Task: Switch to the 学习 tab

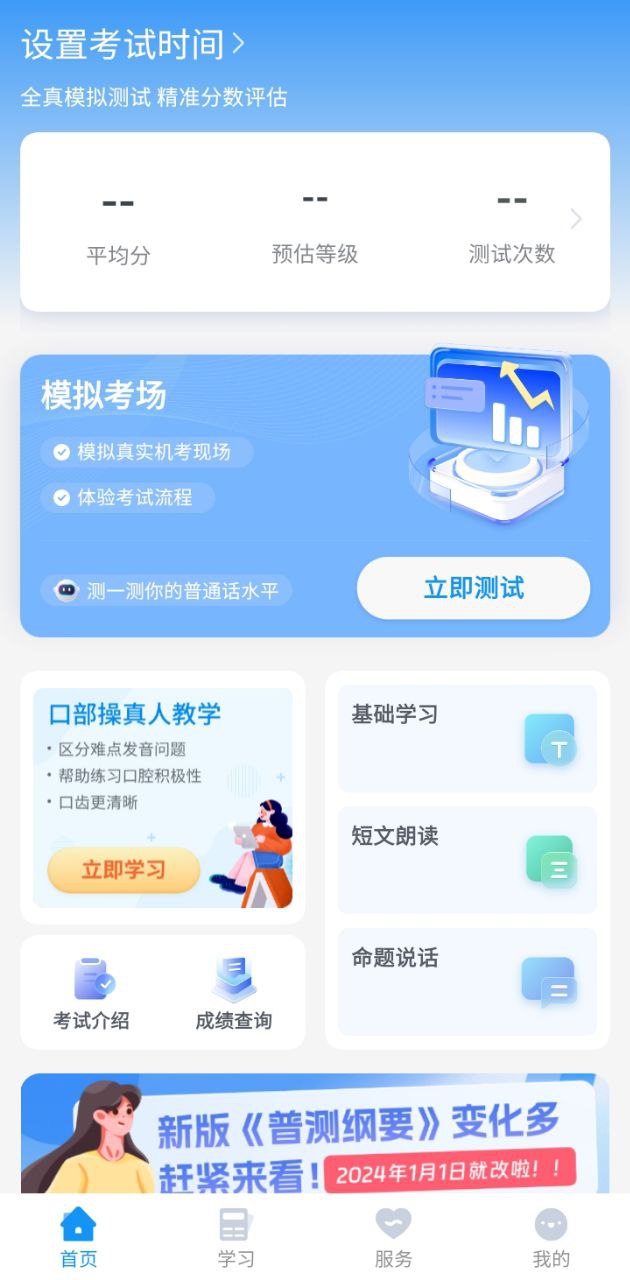Action: click(236, 1237)
